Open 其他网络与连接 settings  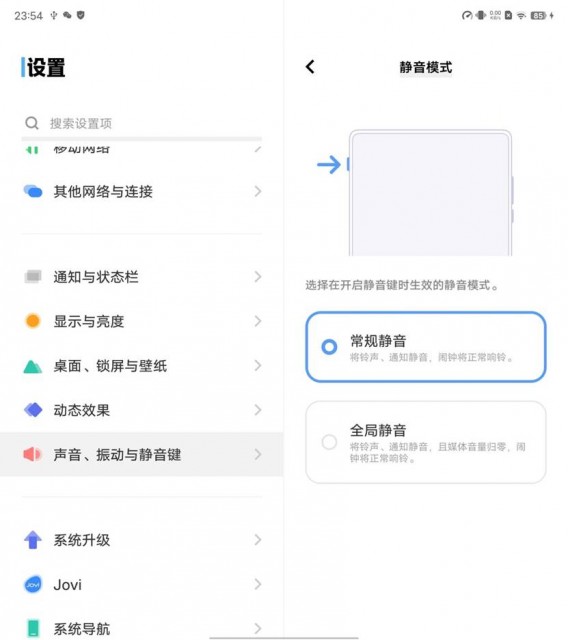[142, 191]
